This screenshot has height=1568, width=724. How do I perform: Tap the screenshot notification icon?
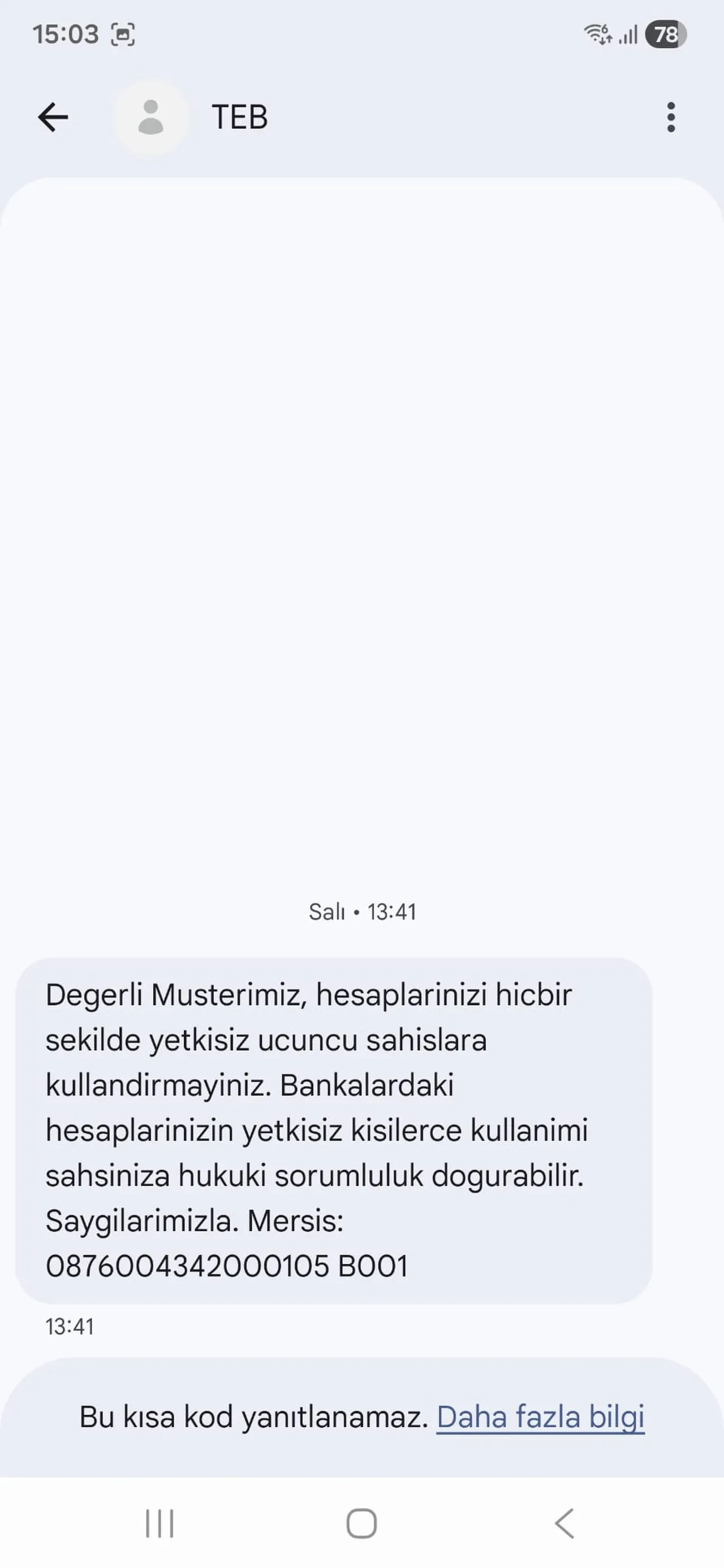tap(123, 34)
